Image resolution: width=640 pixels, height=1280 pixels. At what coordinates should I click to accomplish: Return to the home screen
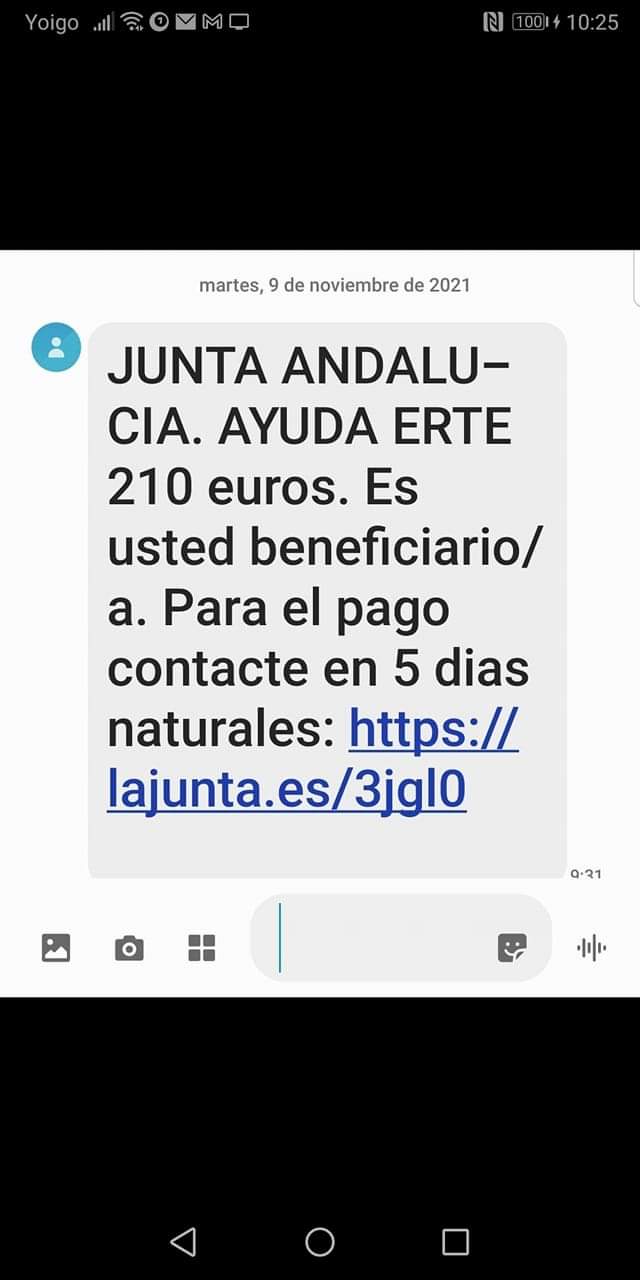click(x=320, y=1242)
